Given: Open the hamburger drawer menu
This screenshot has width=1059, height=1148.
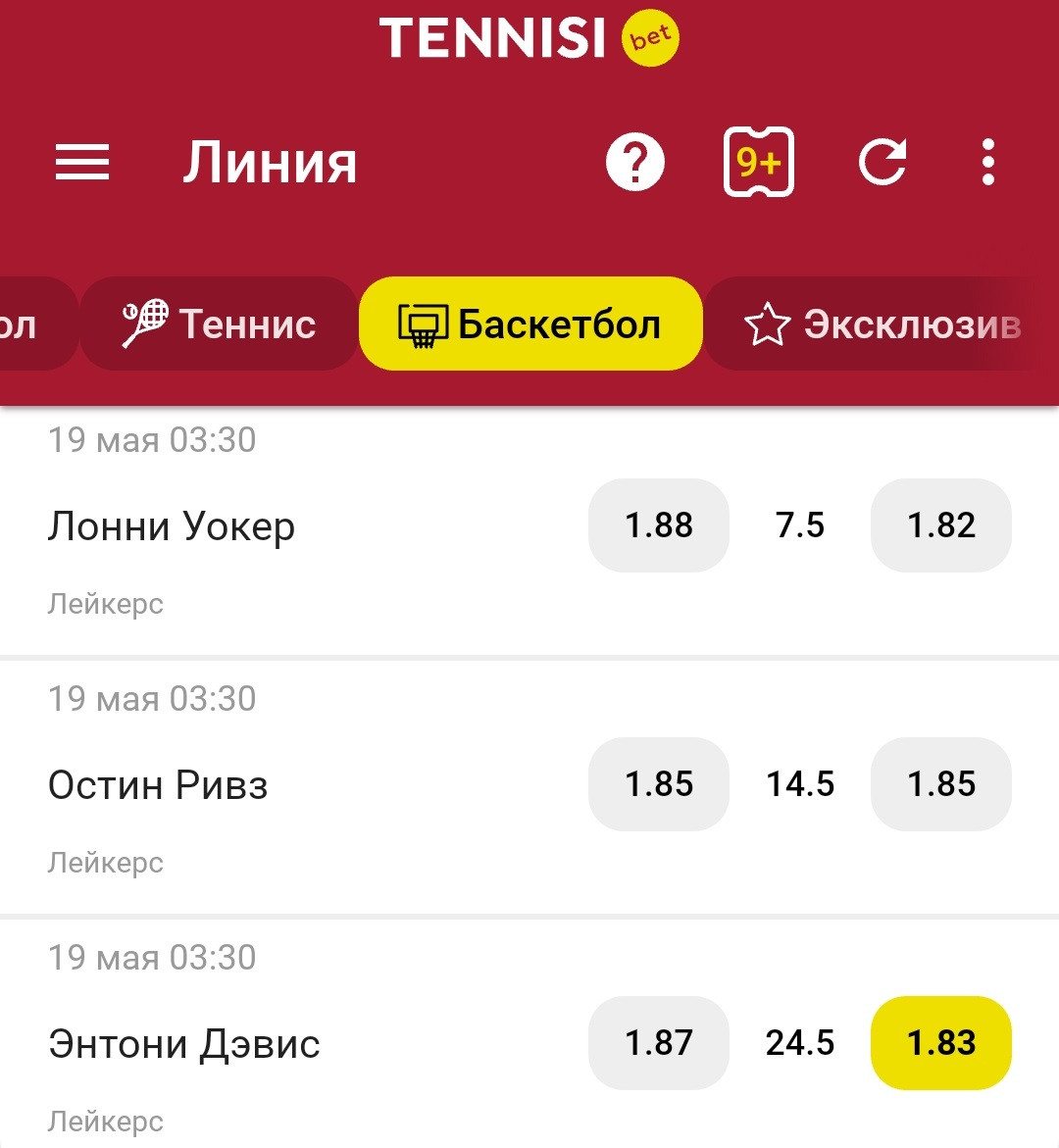Looking at the screenshot, I should coord(82,162).
